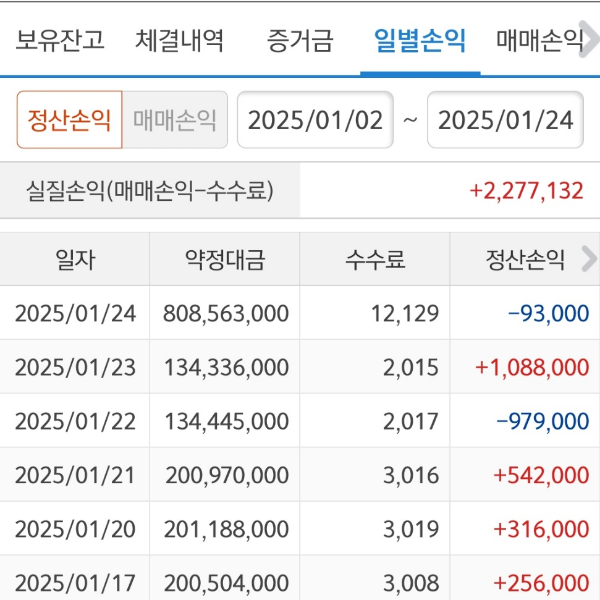Select the 정산손익 segment button
600x600 pixels.
(x=69, y=120)
